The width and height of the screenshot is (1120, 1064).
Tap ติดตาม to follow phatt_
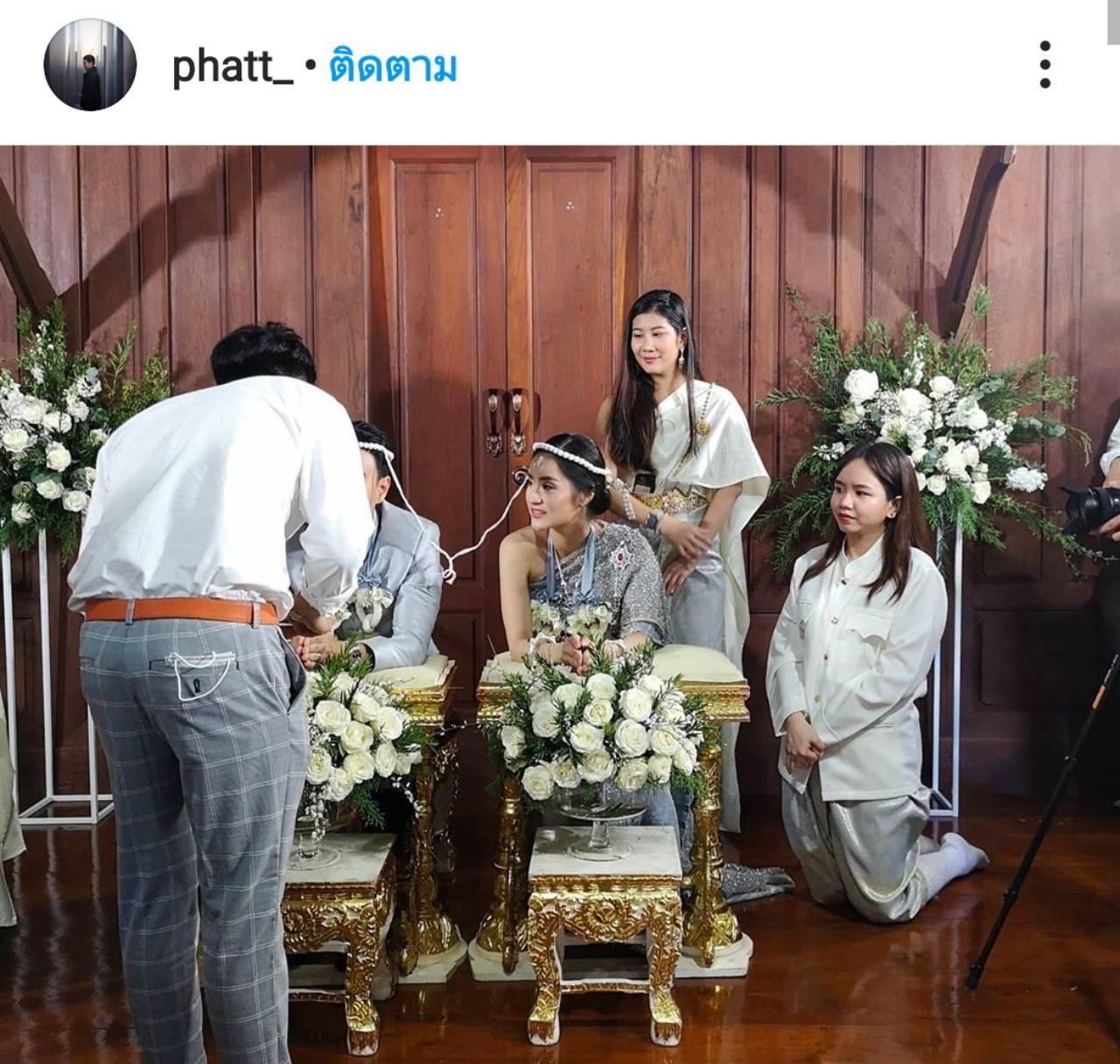393,67
